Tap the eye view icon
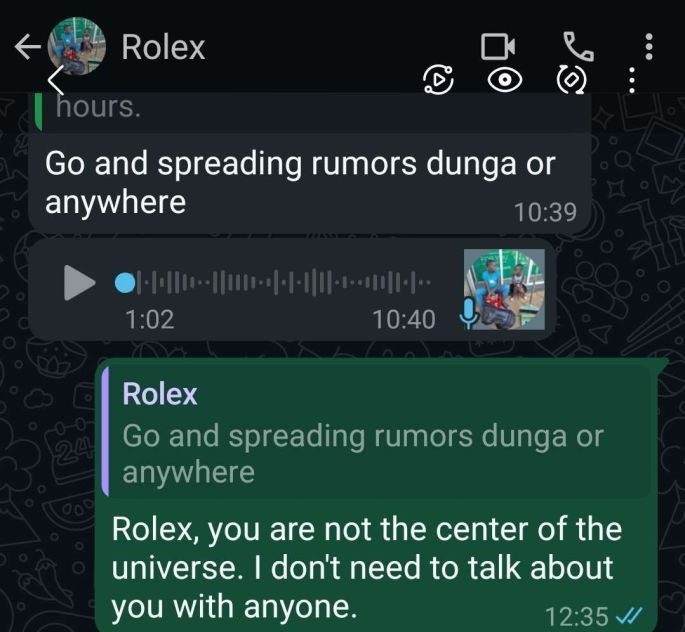 505,81
